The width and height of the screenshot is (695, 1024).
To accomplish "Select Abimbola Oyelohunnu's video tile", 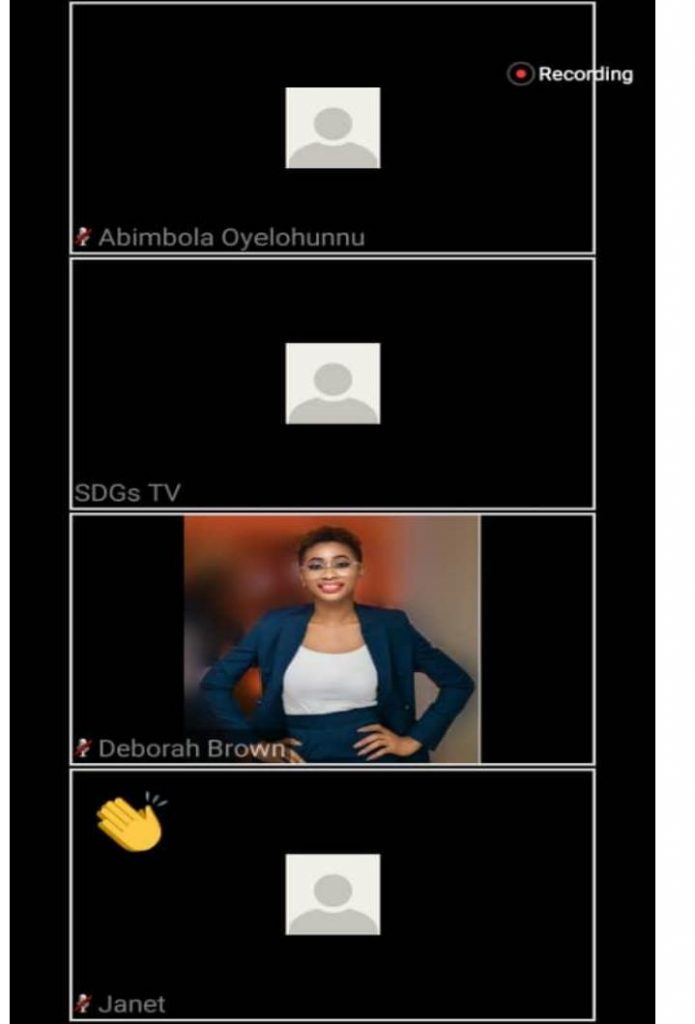I will (x=332, y=128).
